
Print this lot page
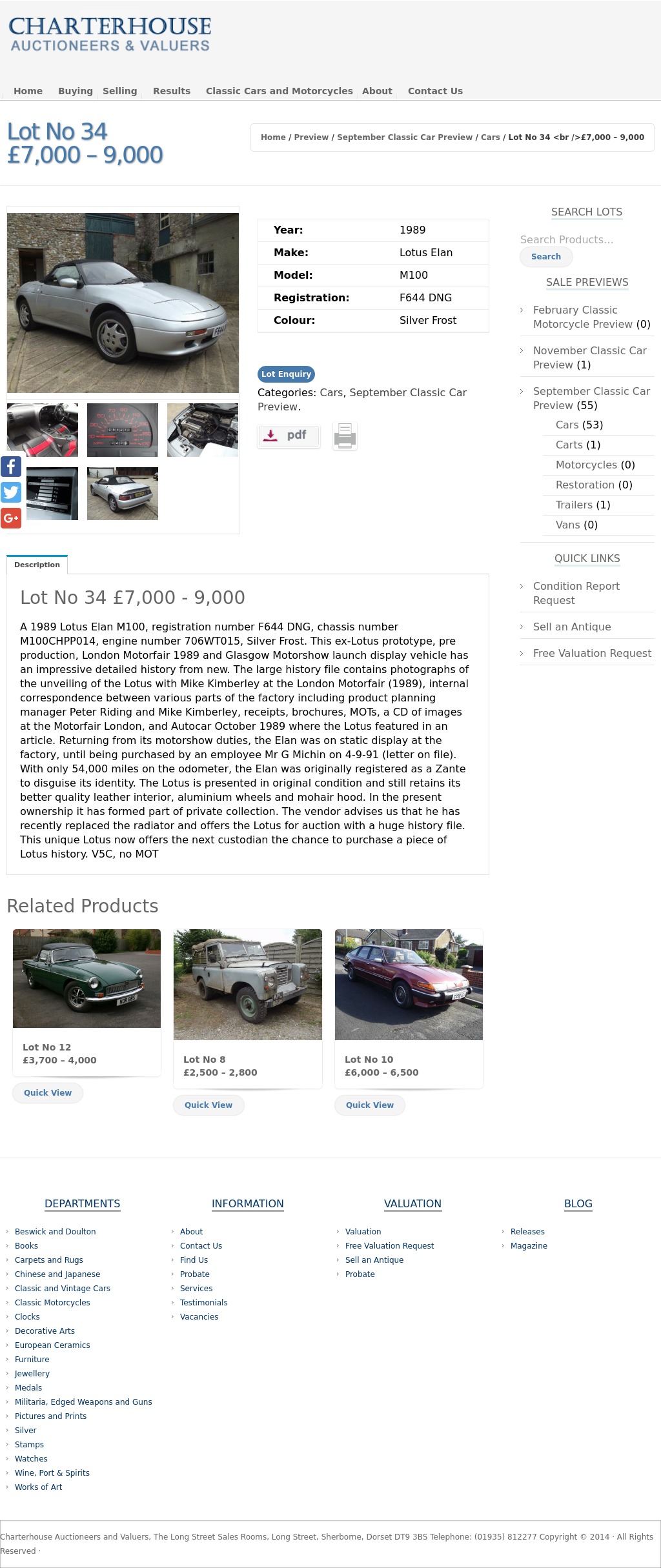345,436
